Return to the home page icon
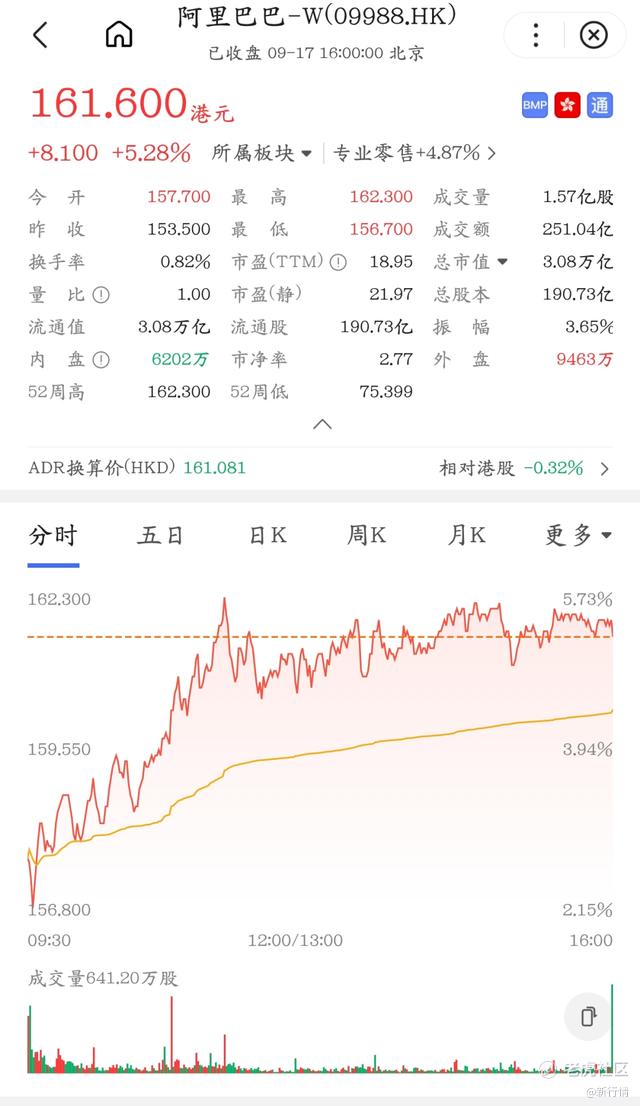This screenshot has width=640, height=1106. click(119, 36)
